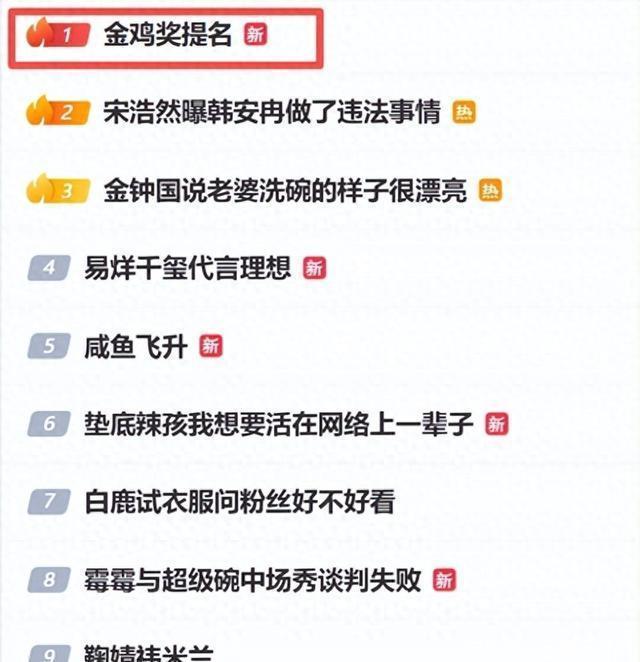View 白鹿试衣服问粉丝好不好看 trend
The width and height of the screenshot is (640, 662).
tap(239, 501)
